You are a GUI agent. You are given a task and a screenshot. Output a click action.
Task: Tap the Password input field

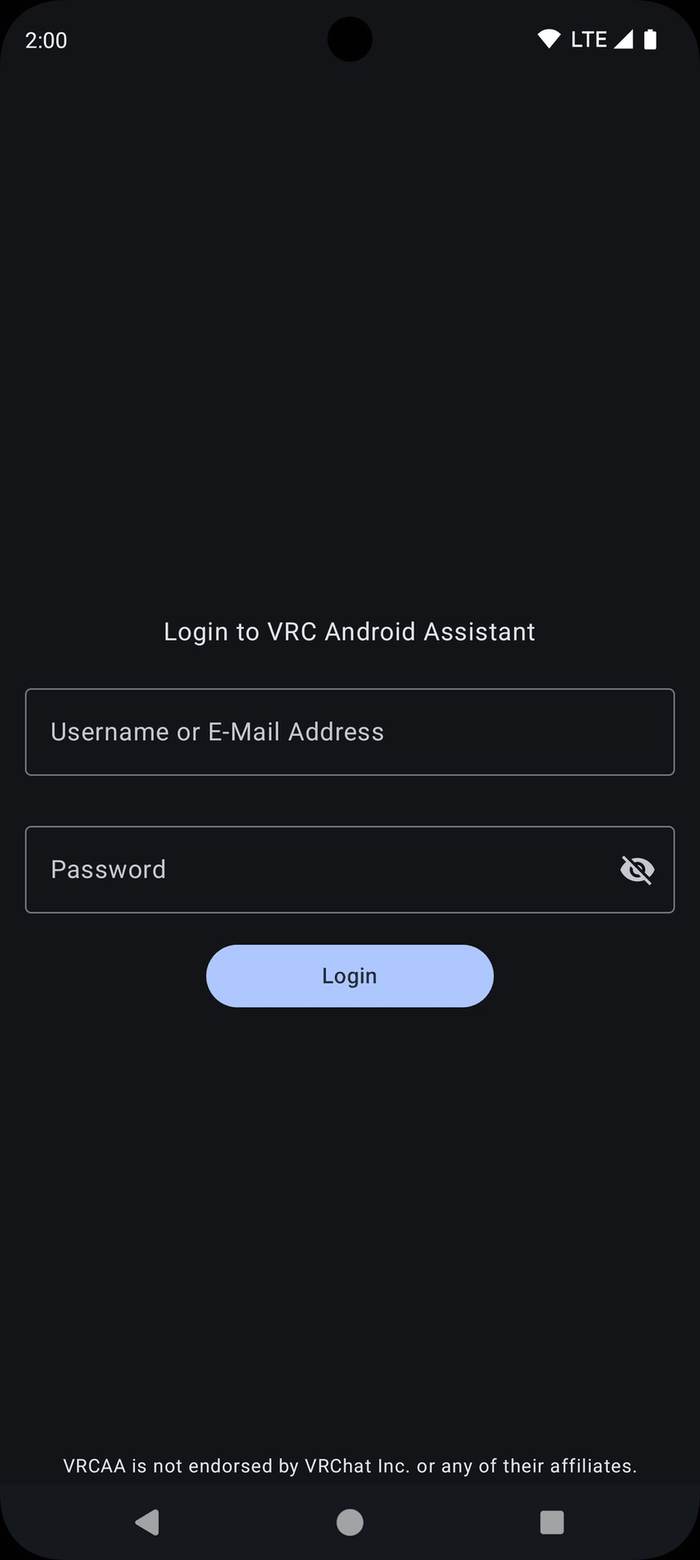tap(320, 869)
